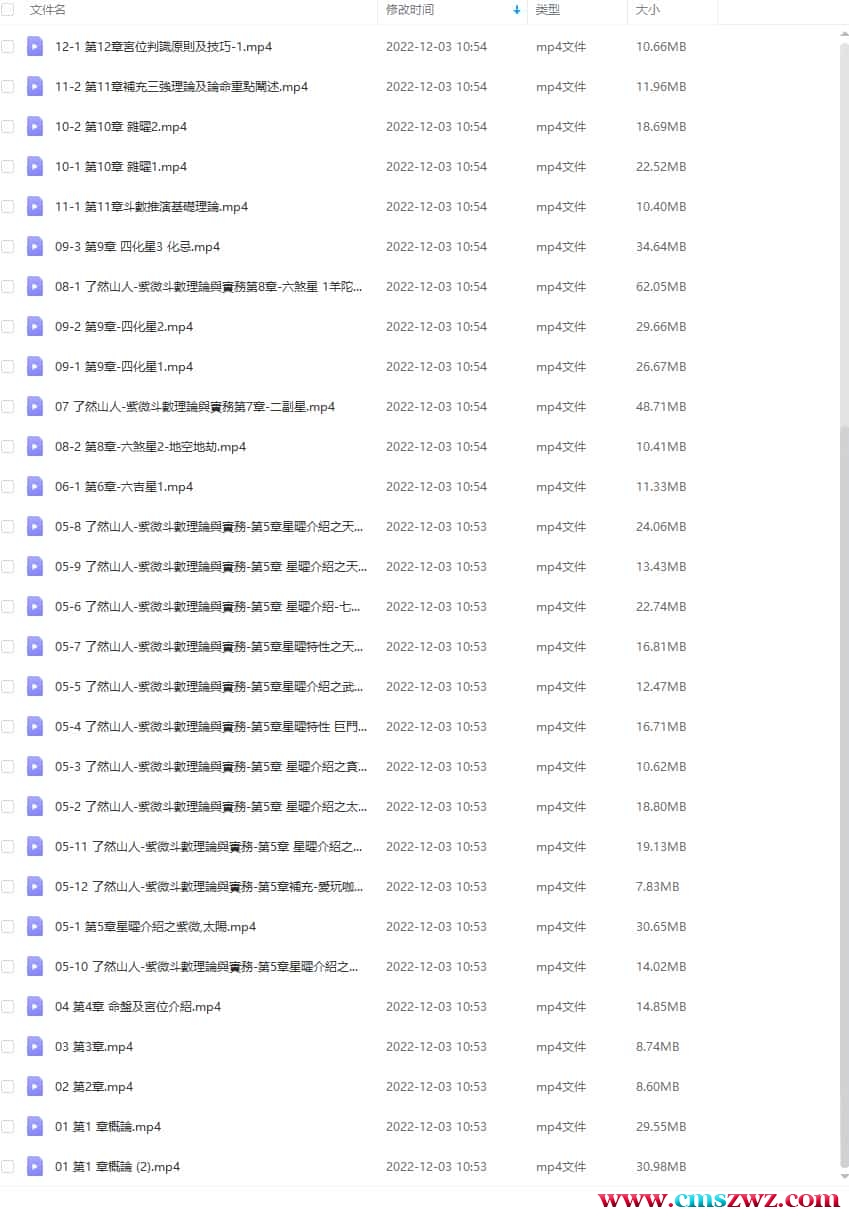The image size is (849, 1217).
Task: Click the video icon next to 10-2 第10章 雜曜2.mp4
Action: click(x=35, y=126)
